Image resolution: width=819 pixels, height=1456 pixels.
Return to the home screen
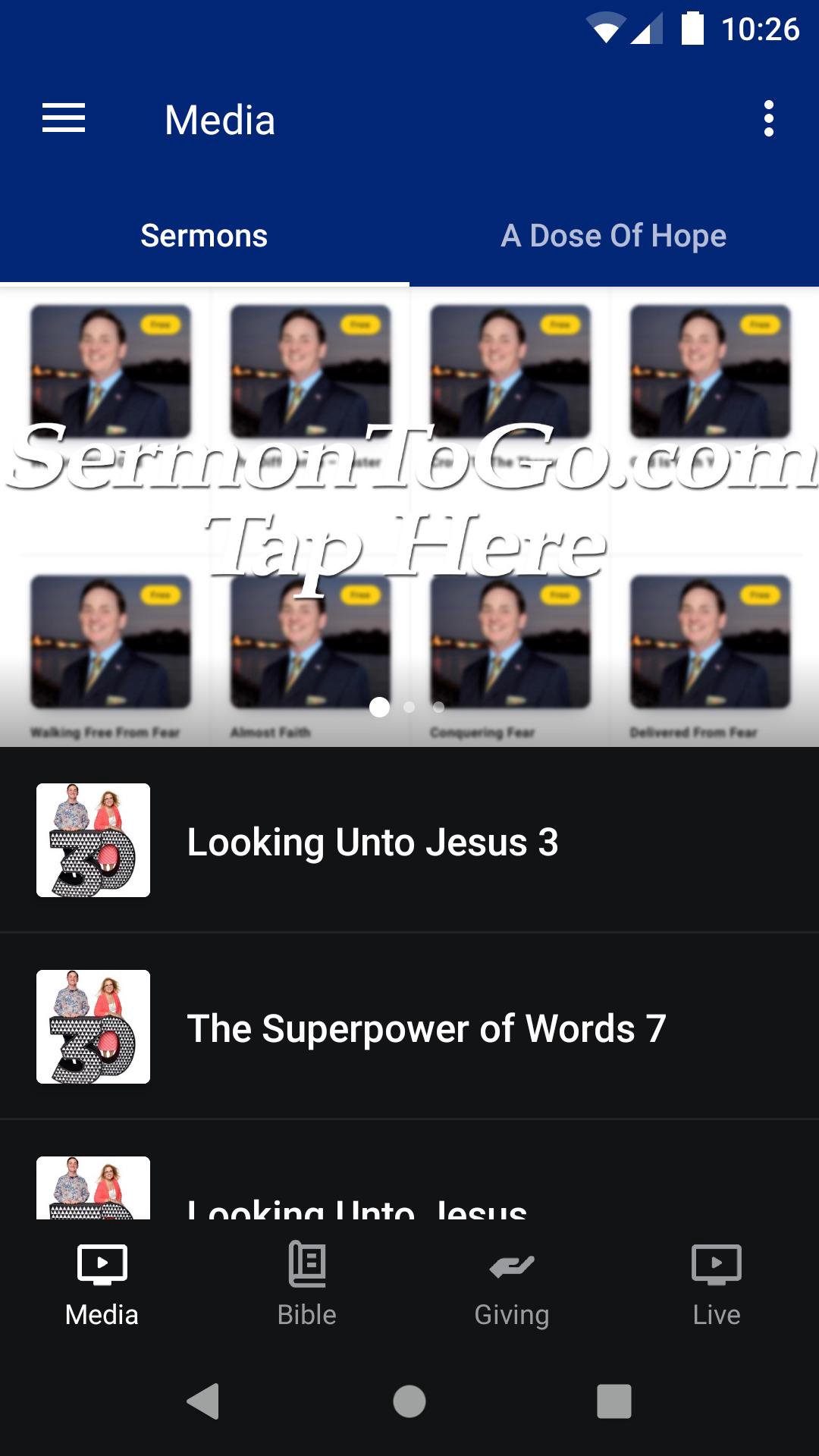(x=409, y=1401)
